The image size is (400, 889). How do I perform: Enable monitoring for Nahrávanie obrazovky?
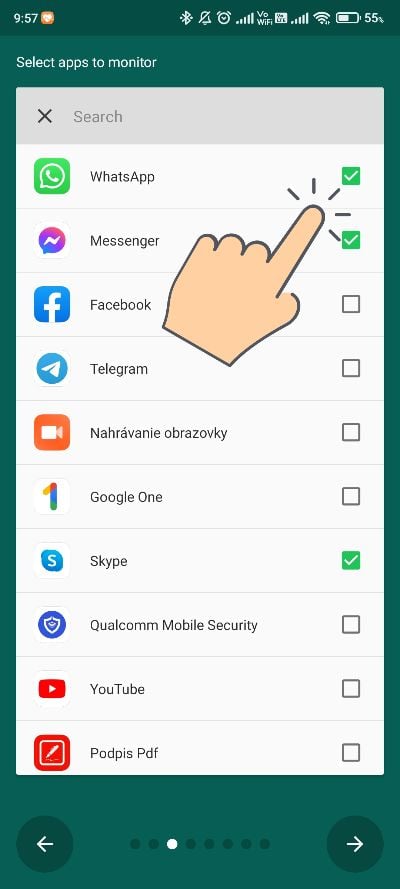click(x=351, y=433)
